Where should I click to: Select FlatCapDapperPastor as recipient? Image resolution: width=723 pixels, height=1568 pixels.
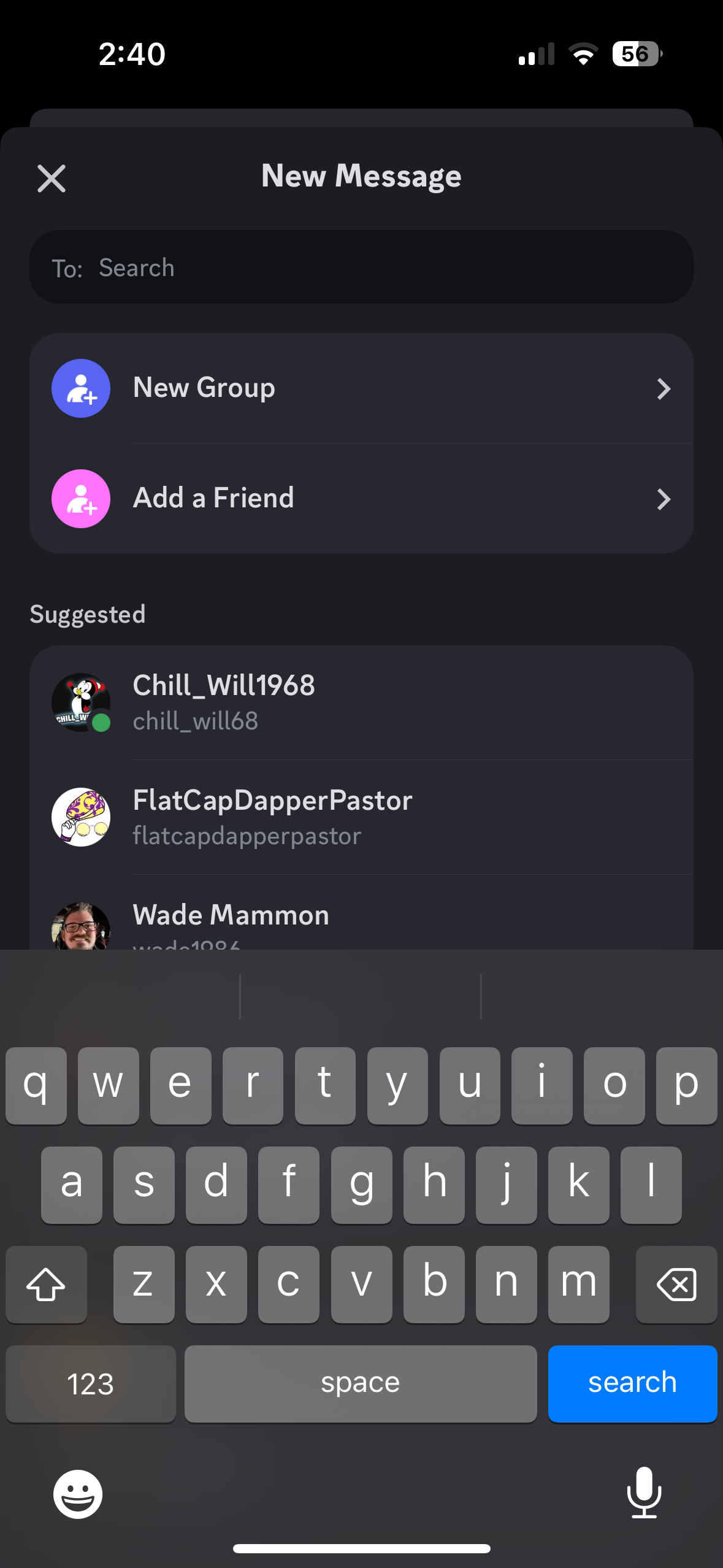(x=361, y=817)
